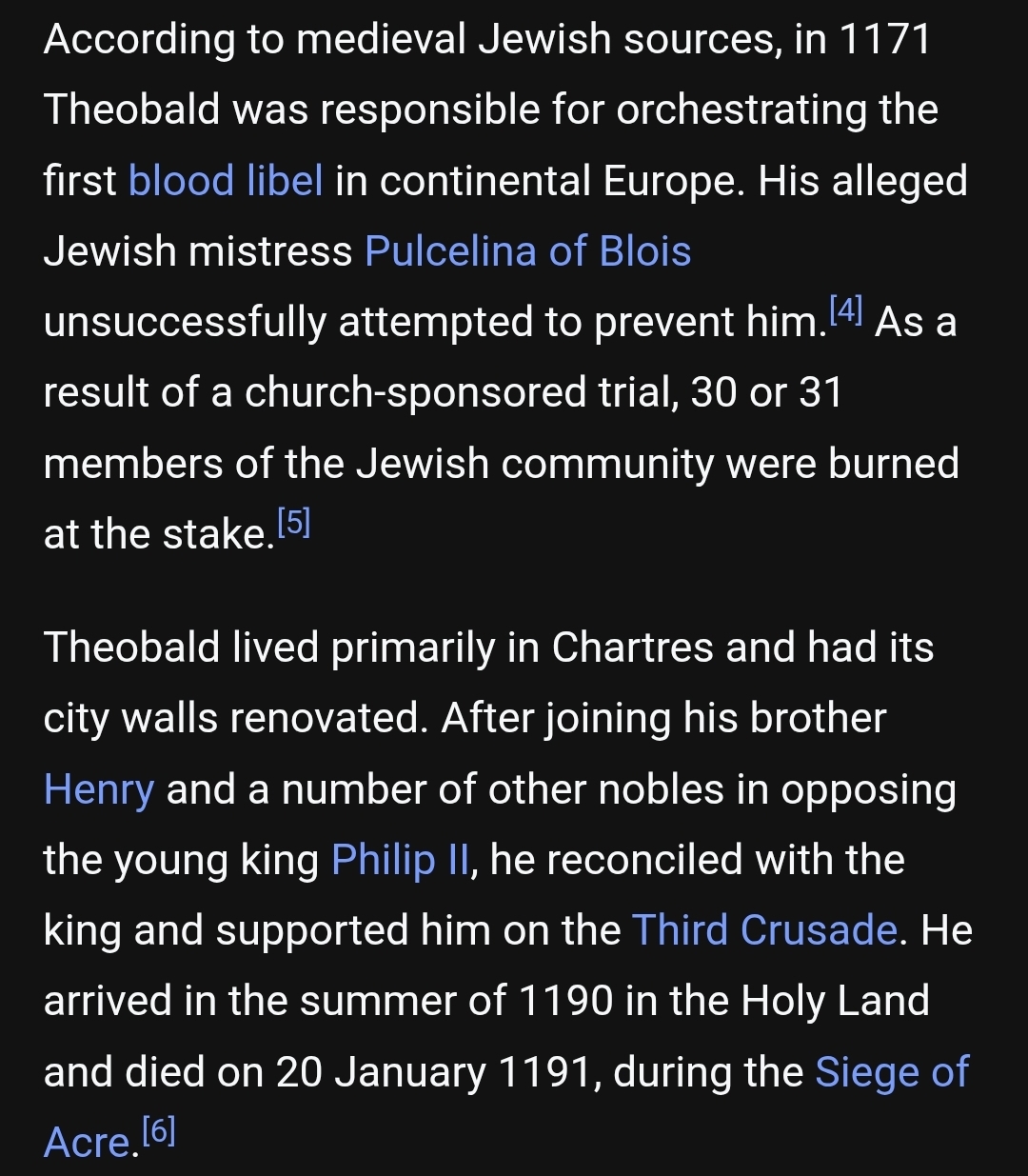Open footnote reference 4

click(x=845, y=310)
